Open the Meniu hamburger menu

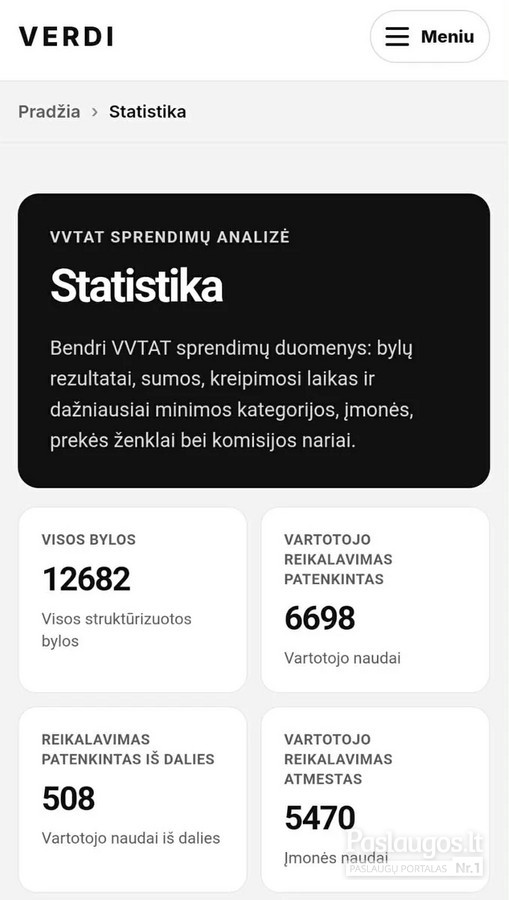[430, 37]
